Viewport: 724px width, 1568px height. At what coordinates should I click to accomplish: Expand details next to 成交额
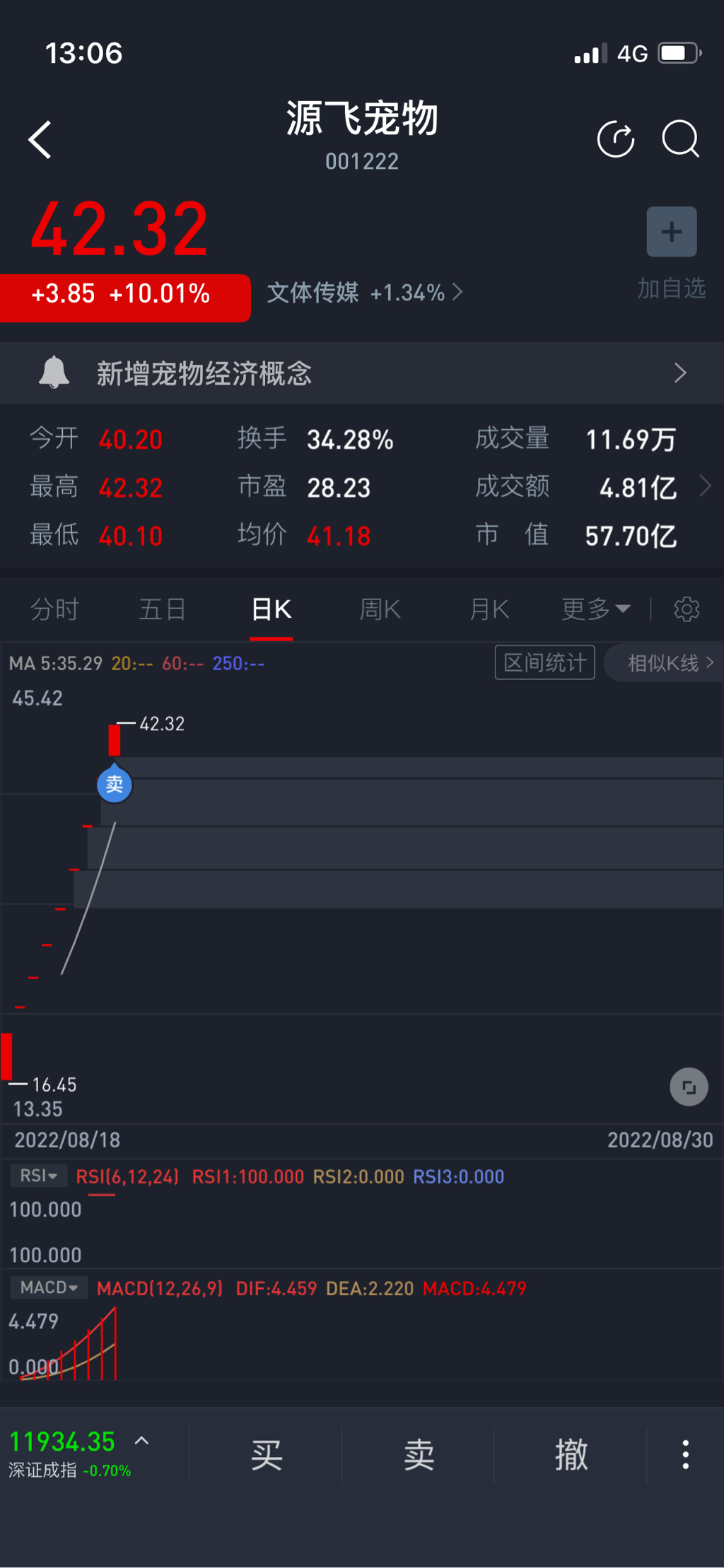point(705,486)
